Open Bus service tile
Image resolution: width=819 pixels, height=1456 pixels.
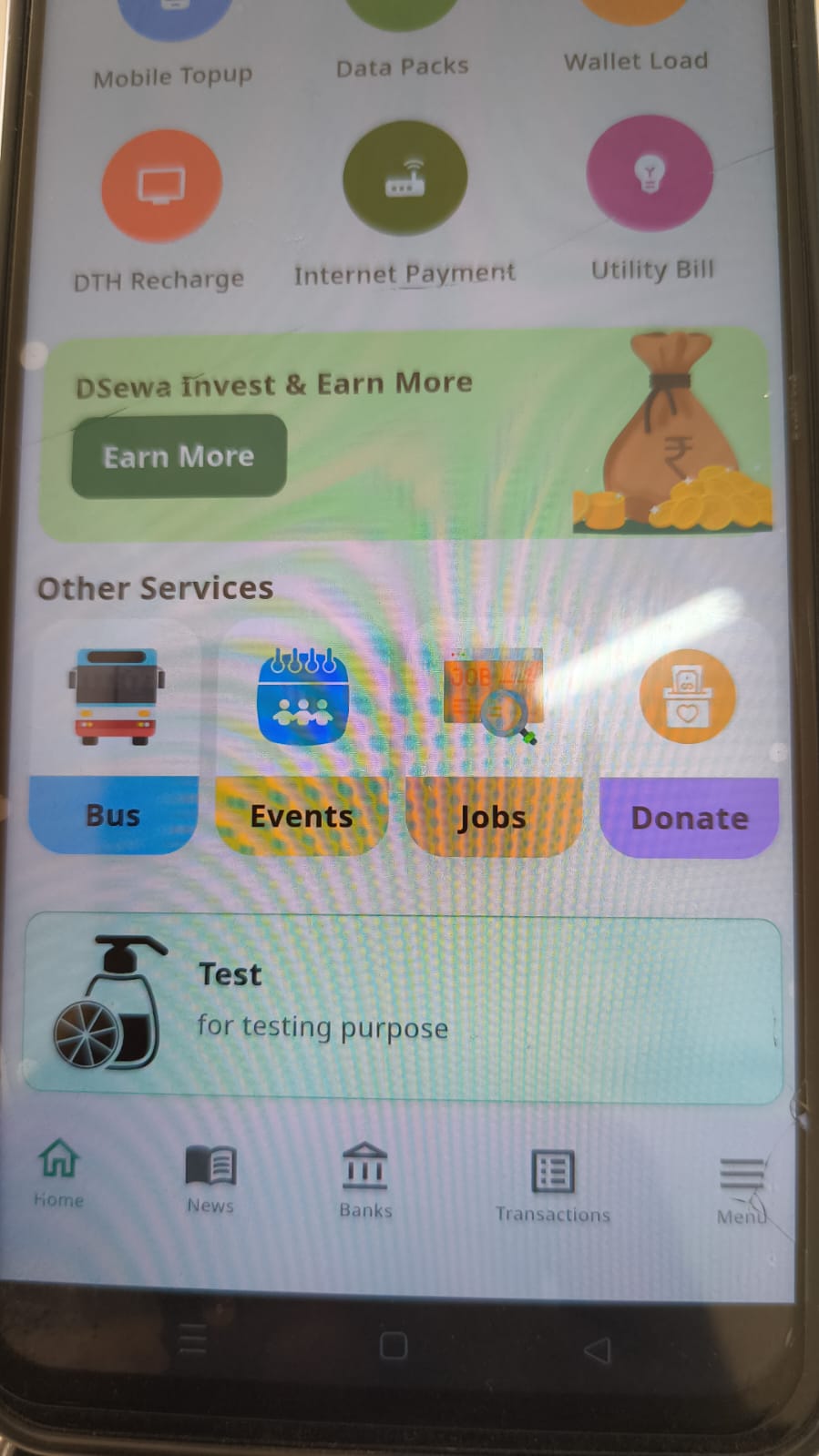[x=115, y=738]
